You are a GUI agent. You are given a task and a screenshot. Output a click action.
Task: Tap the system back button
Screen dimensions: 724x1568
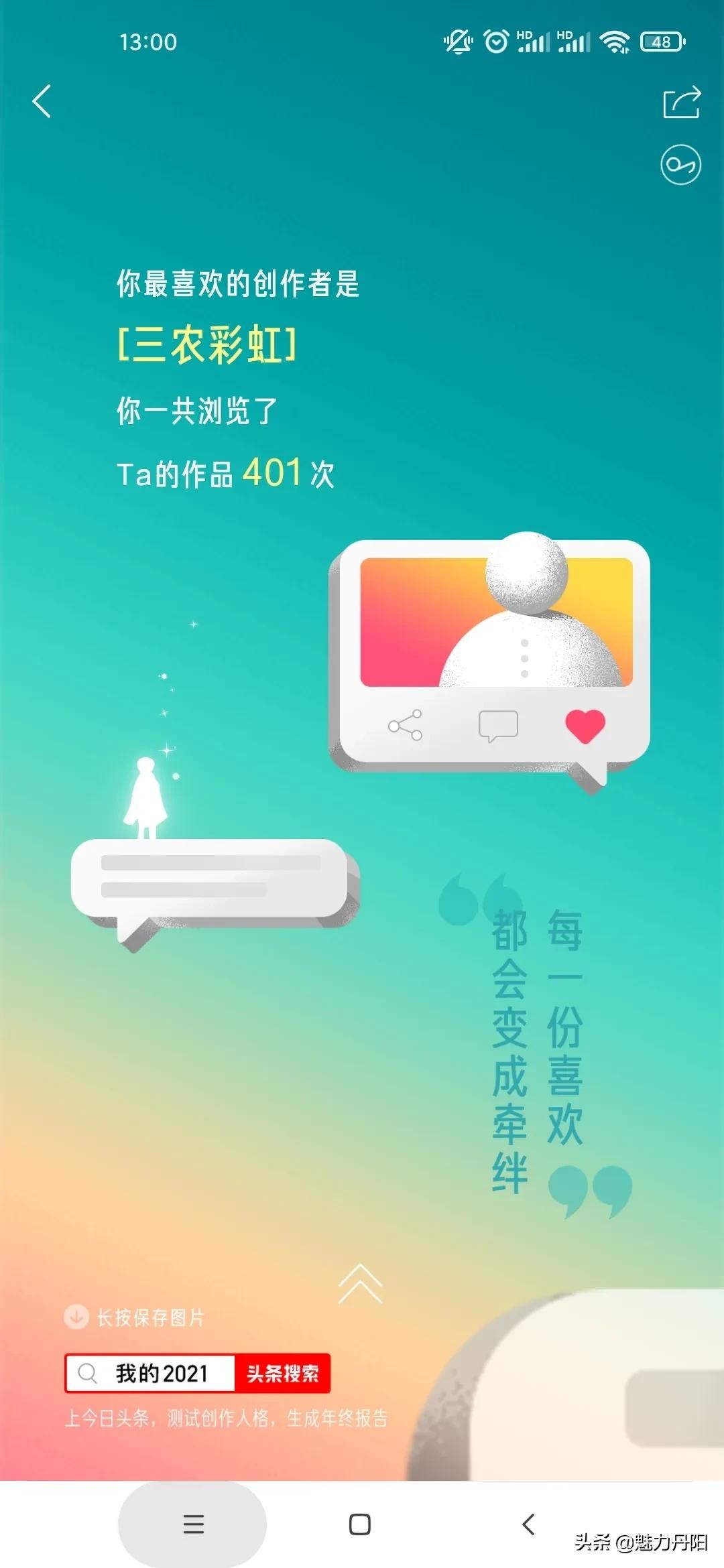click(x=528, y=1524)
